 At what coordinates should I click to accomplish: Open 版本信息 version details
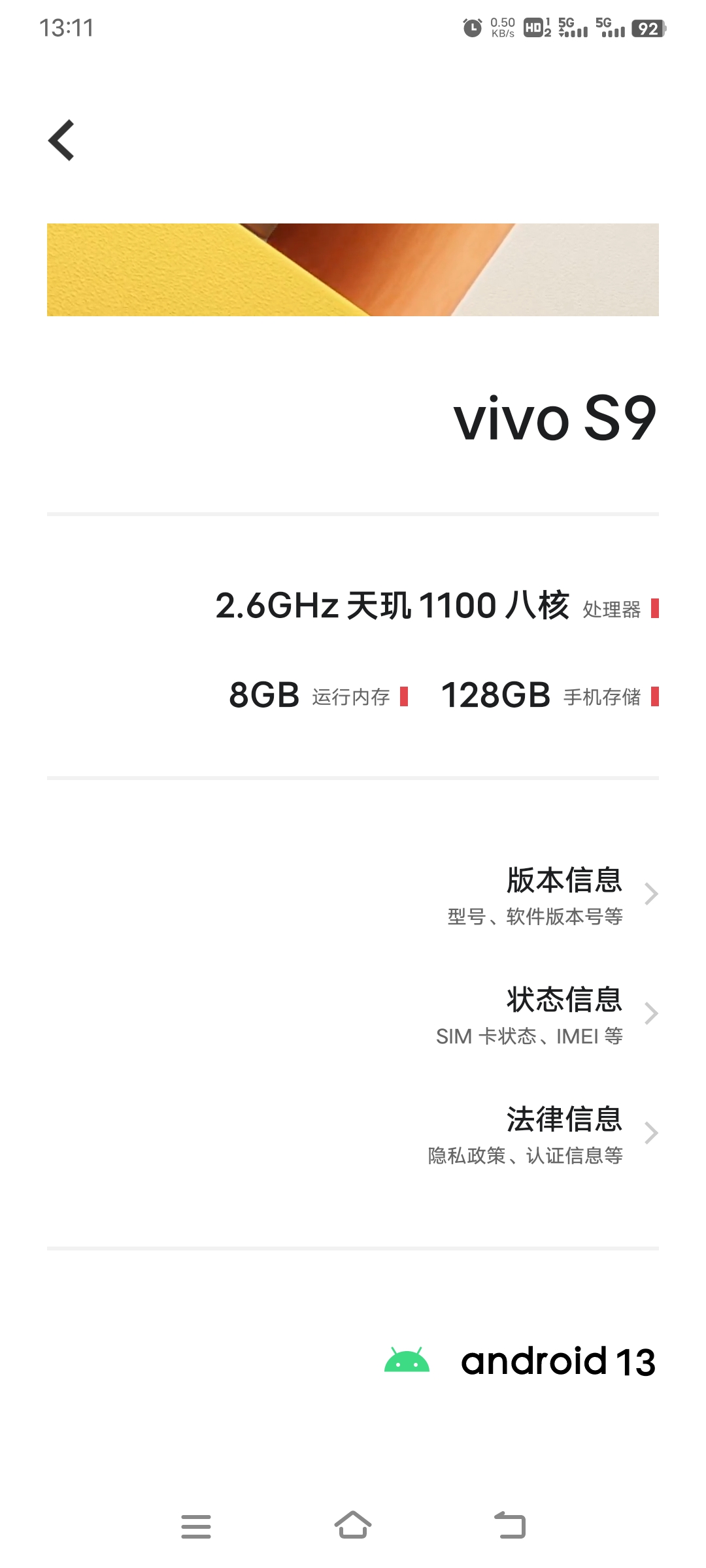point(353,894)
